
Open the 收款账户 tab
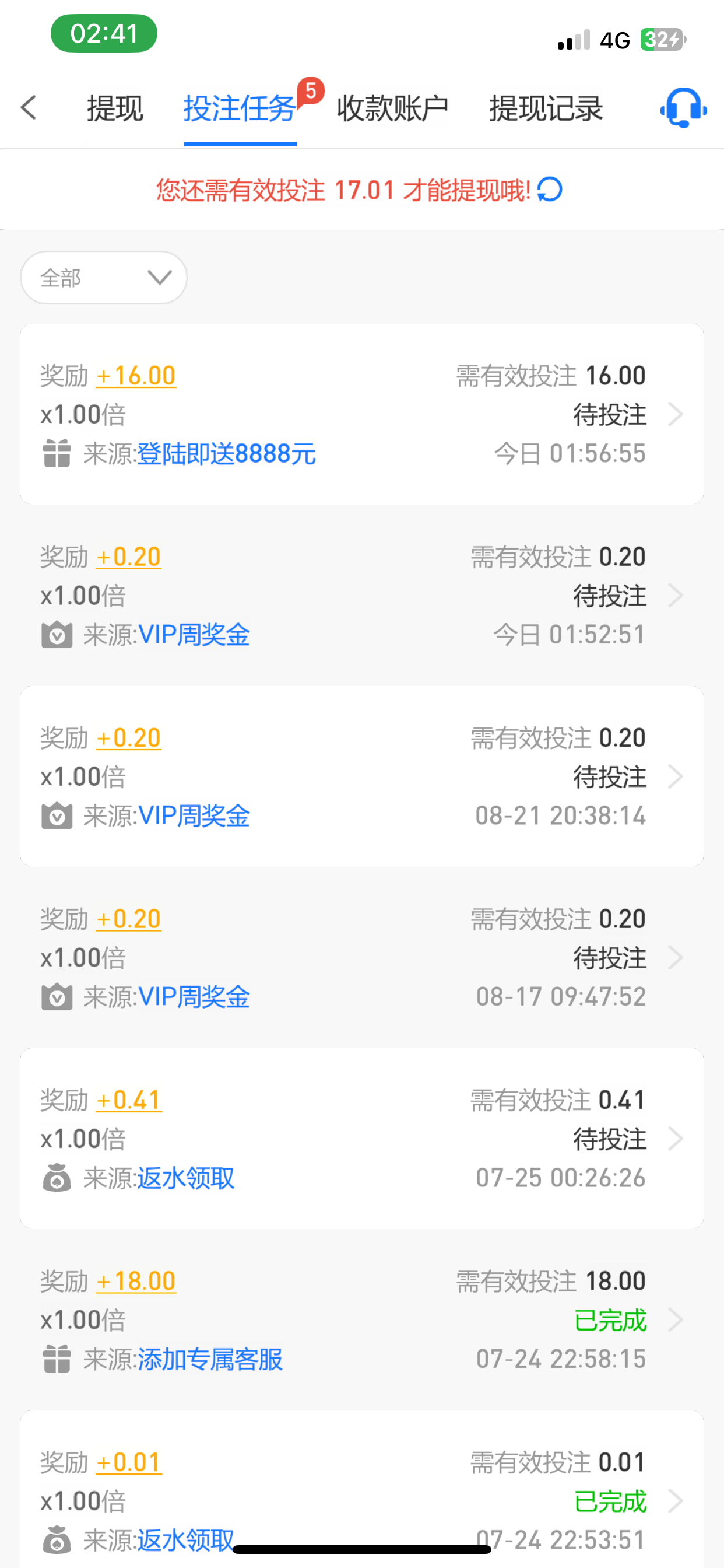click(x=392, y=109)
